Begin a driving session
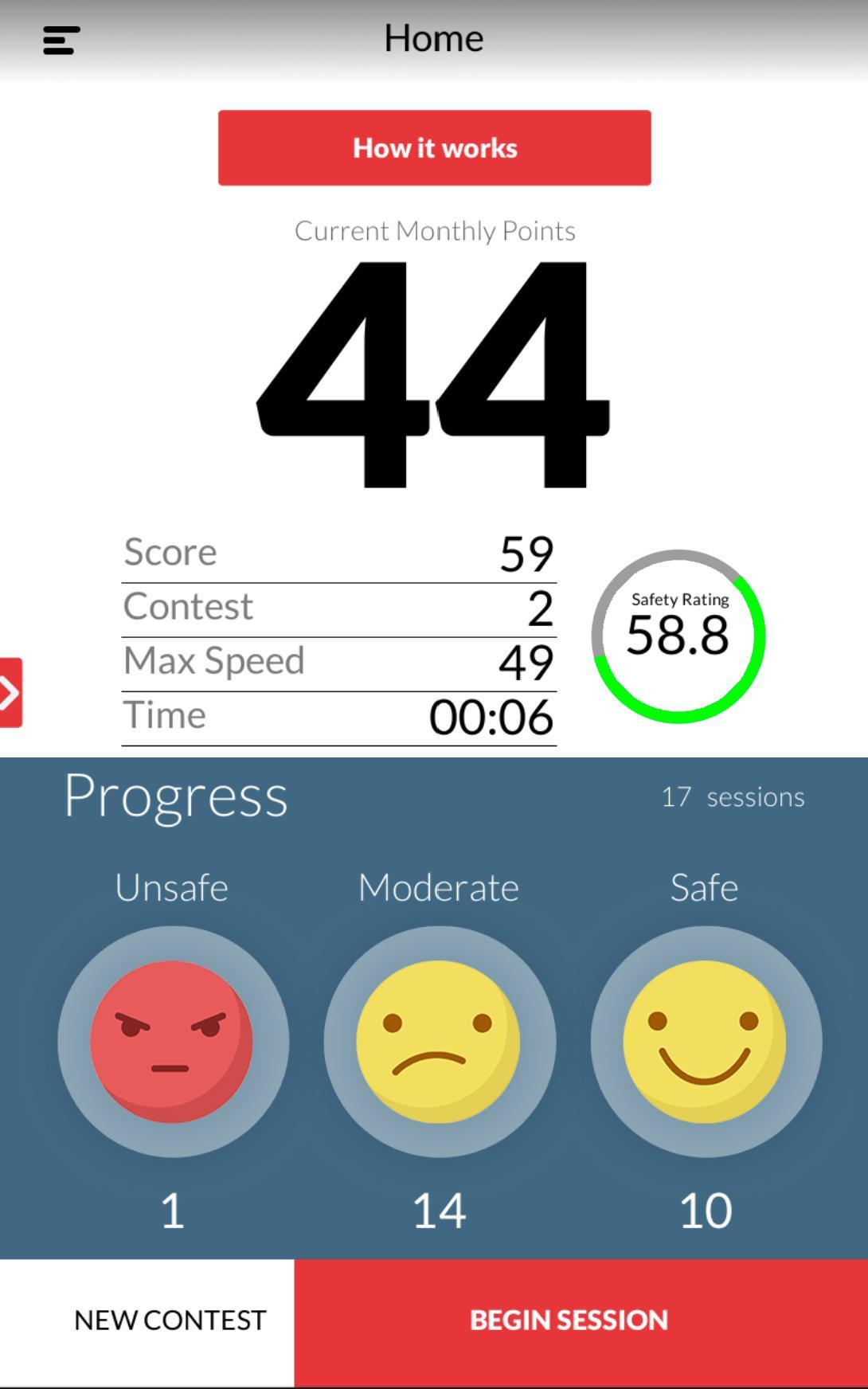868x1389 pixels. 569,1321
